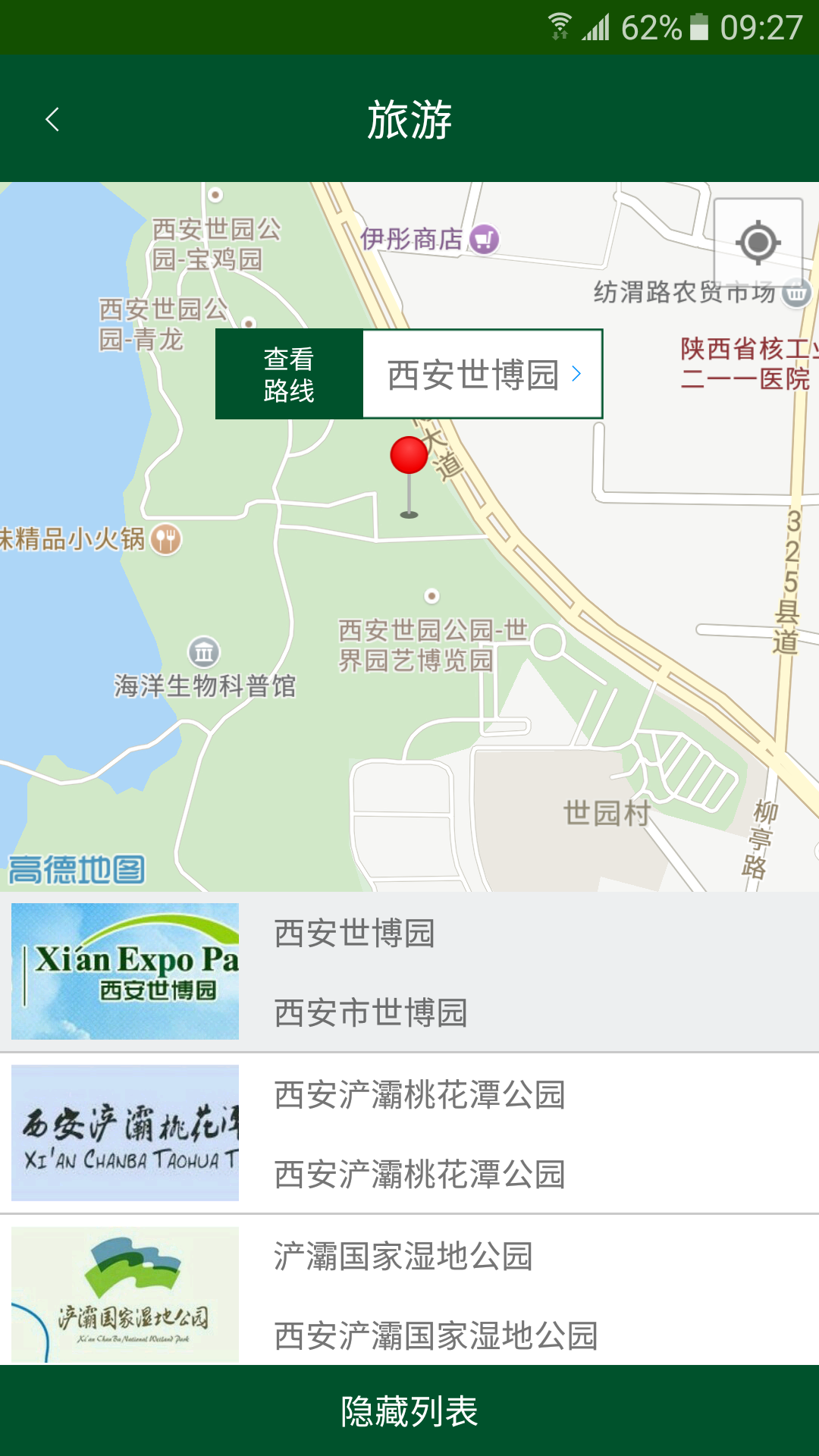The width and height of the screenshot is (819, 1456).
Task: Select the shopping cart POI icon at 伊彤商店
Action: tap(483, 239)
